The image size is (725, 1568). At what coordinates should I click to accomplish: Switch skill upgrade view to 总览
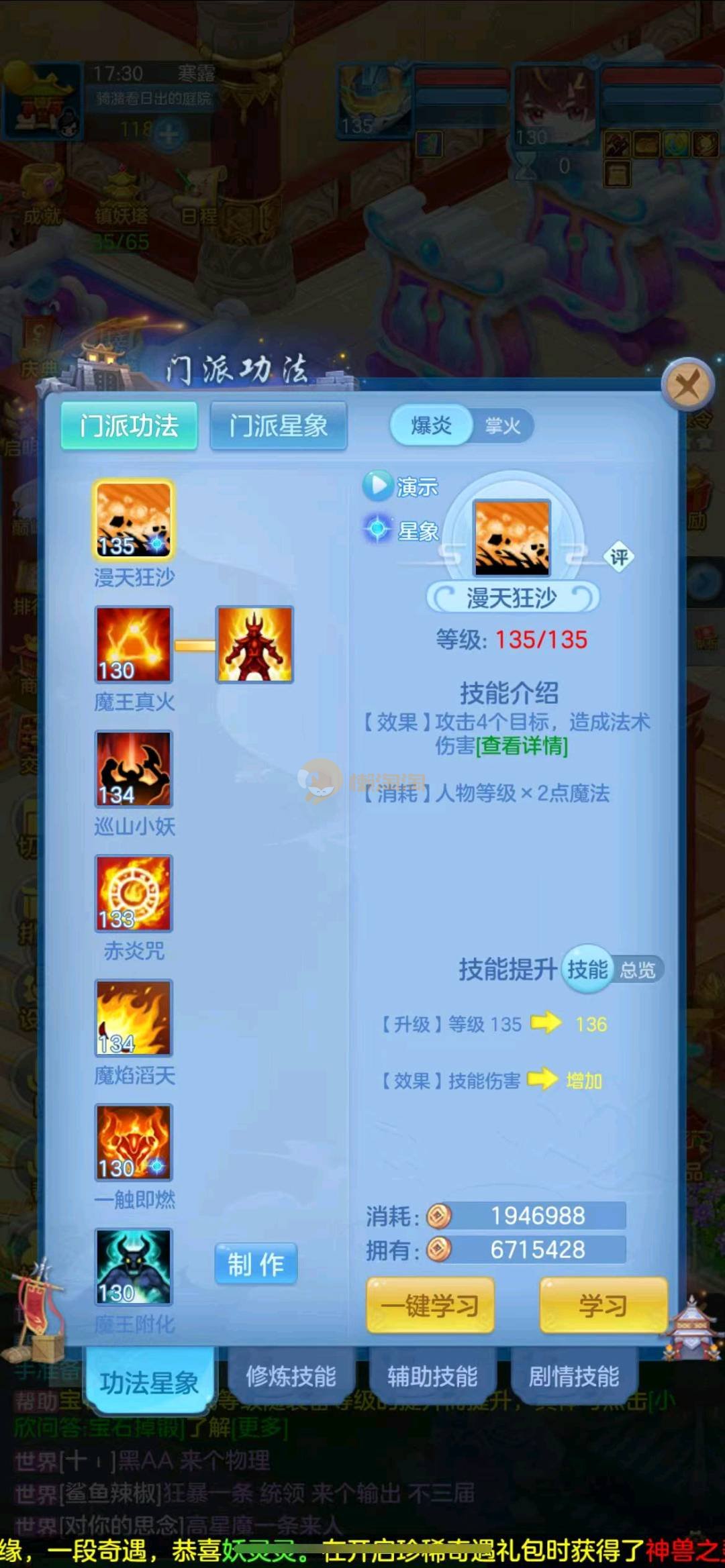[x=637, y=970]
